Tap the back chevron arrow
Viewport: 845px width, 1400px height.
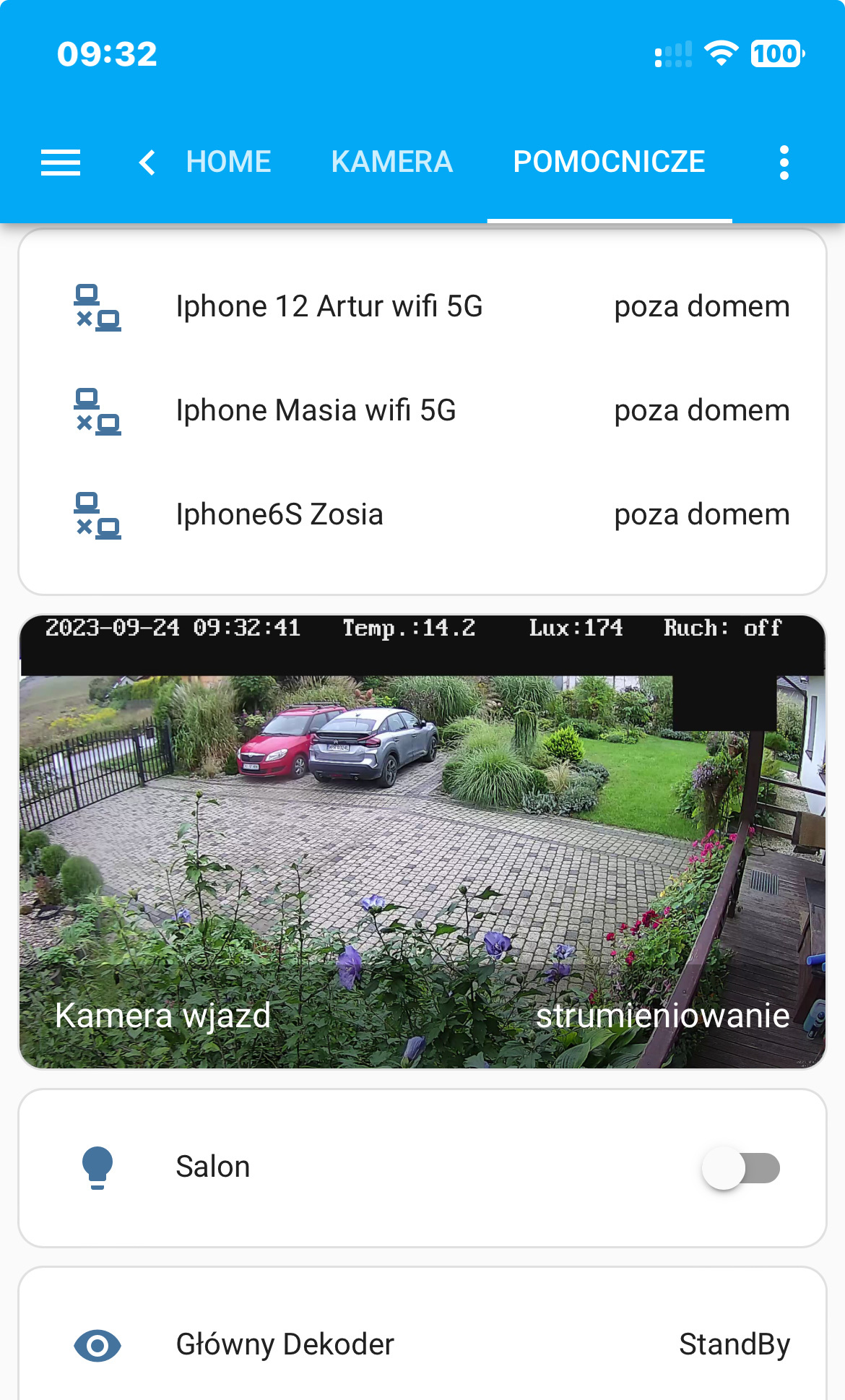pyautogui.click(x=147, y=163)
